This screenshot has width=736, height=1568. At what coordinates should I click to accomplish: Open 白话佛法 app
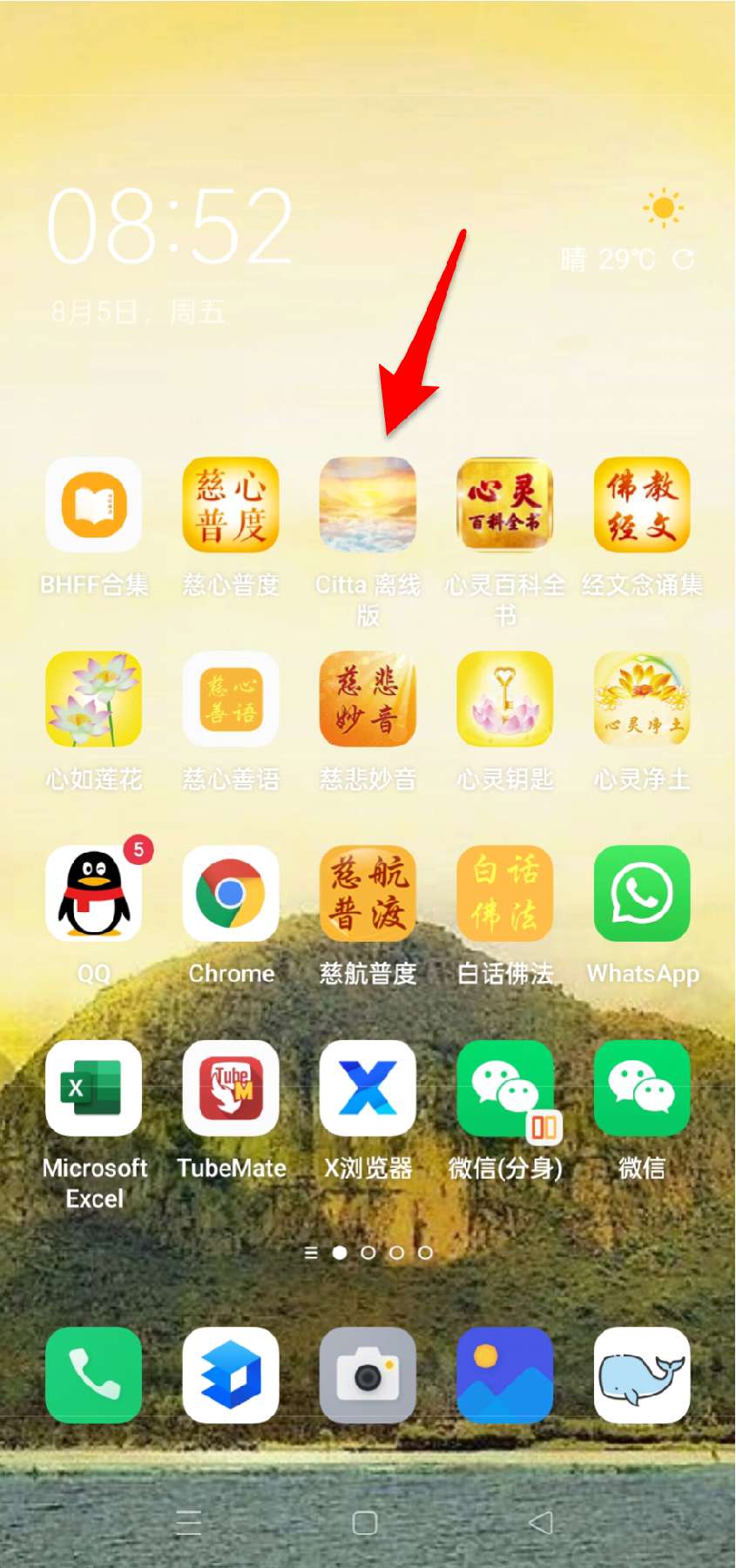tap(505, 894)
